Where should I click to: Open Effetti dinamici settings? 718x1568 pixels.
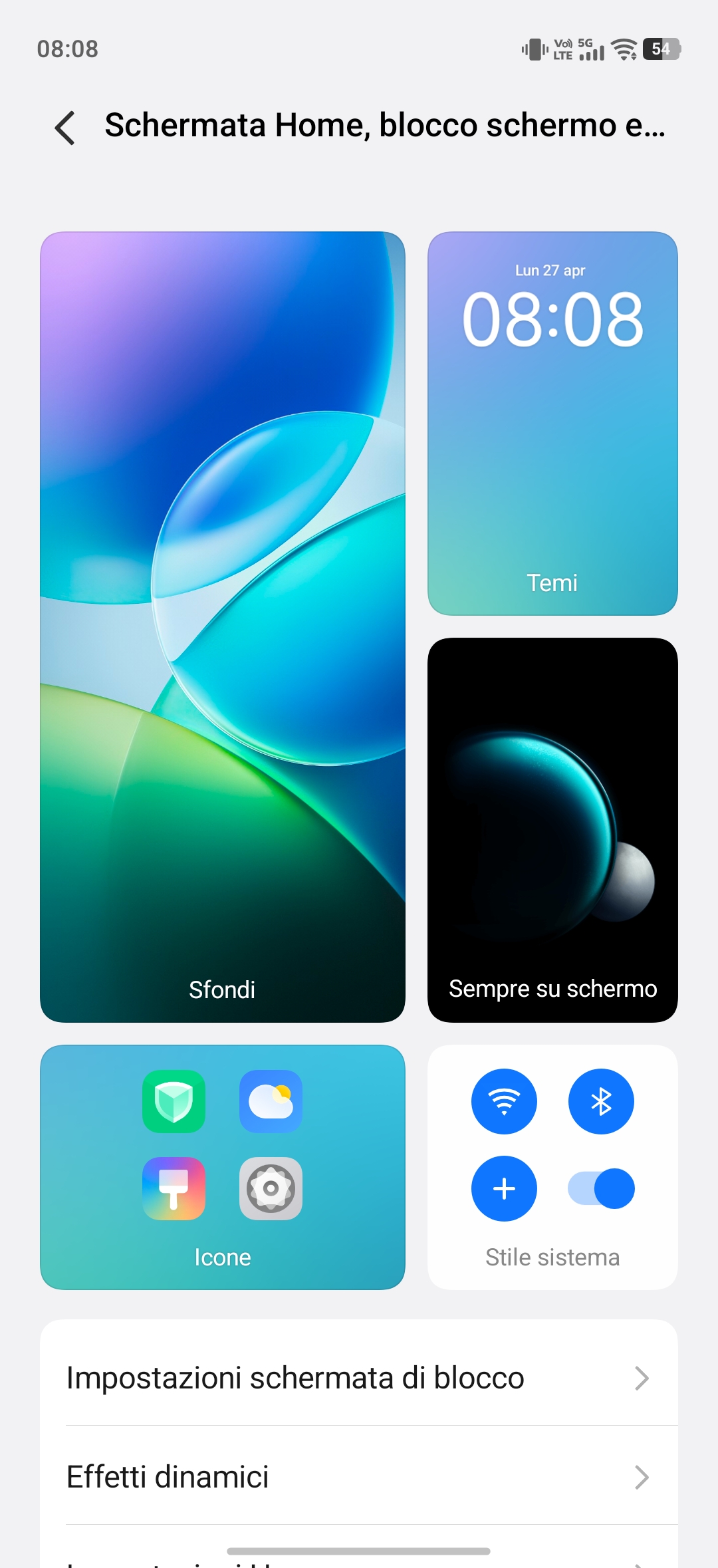coord(358,1476)
